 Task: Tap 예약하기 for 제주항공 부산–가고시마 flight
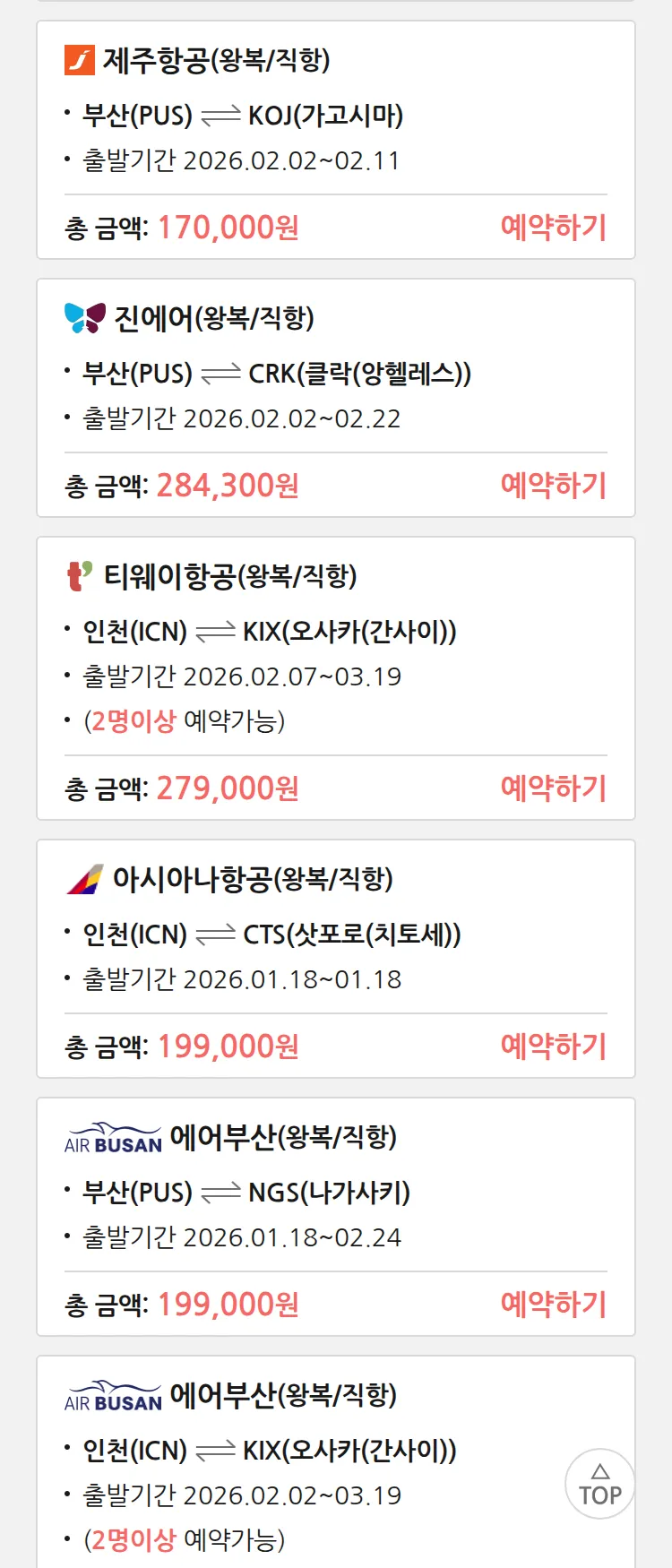[553, 228]
